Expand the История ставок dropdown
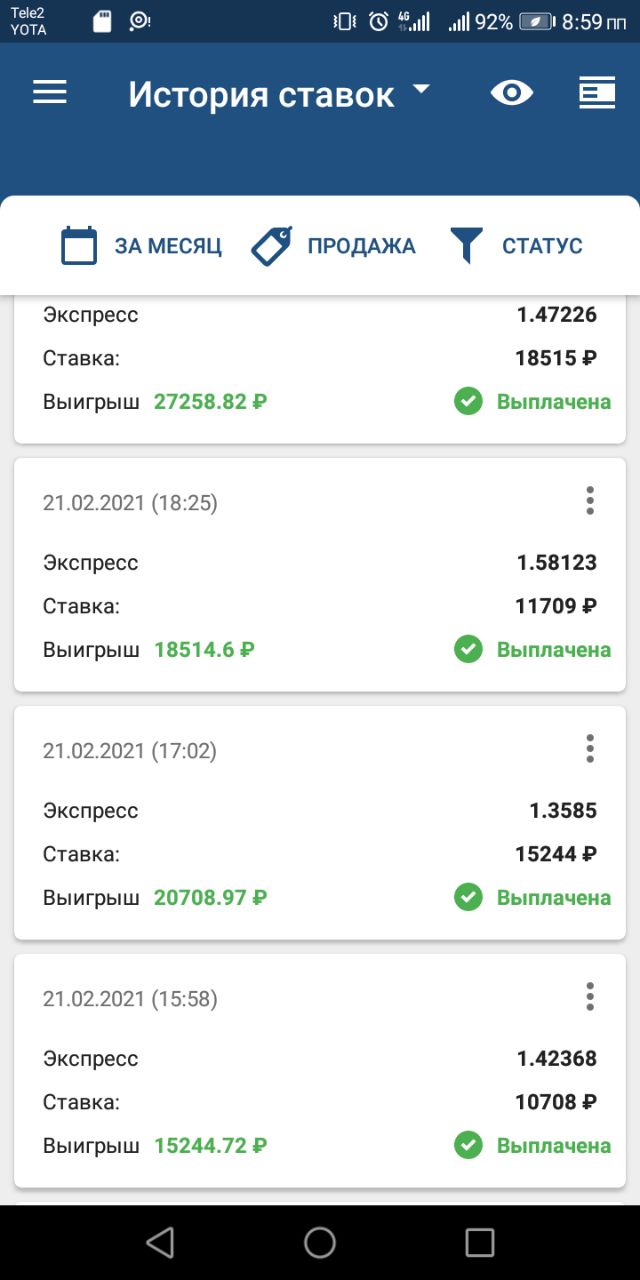The width and height of the screenshot is (640, 1280). (x=279, y=94)
